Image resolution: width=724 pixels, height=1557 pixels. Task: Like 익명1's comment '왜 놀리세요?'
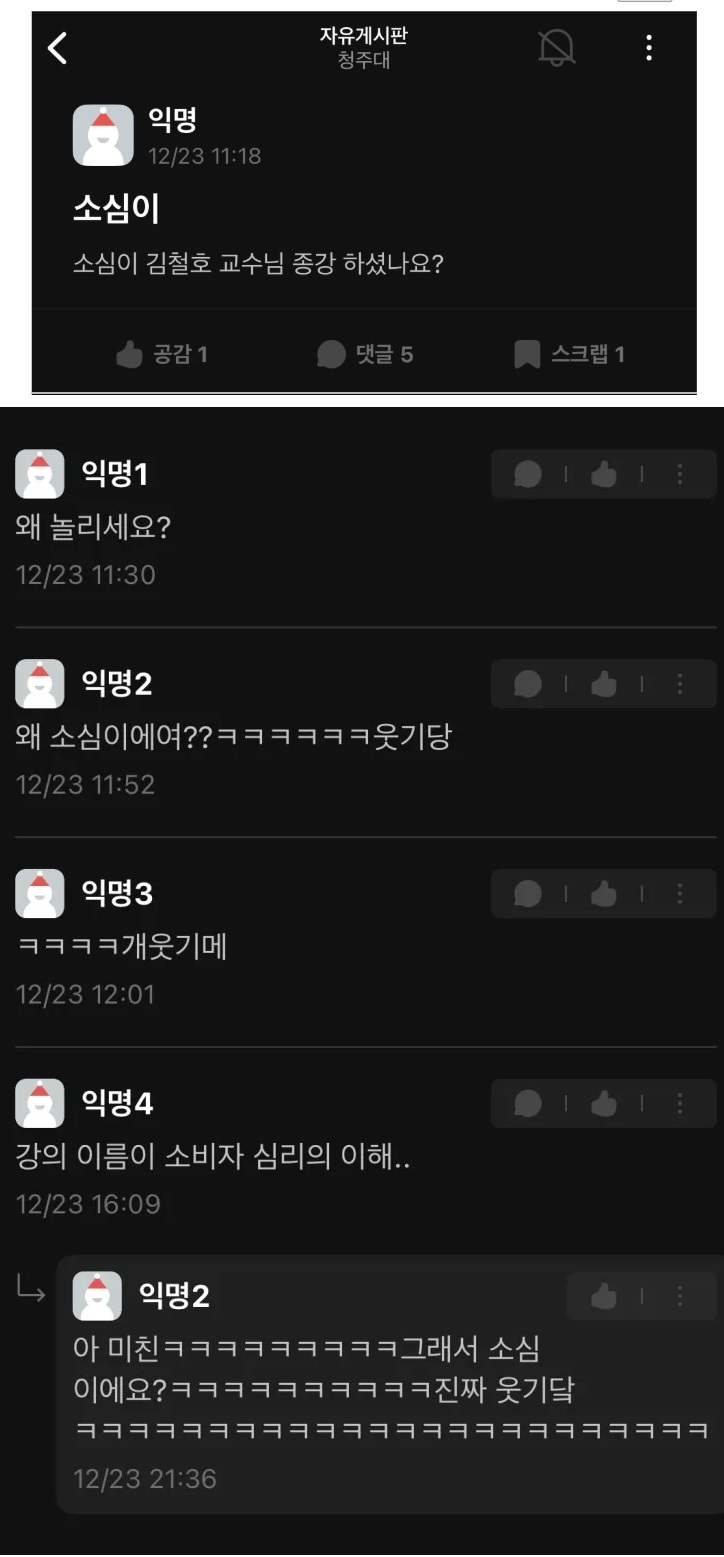pos(603,475)
